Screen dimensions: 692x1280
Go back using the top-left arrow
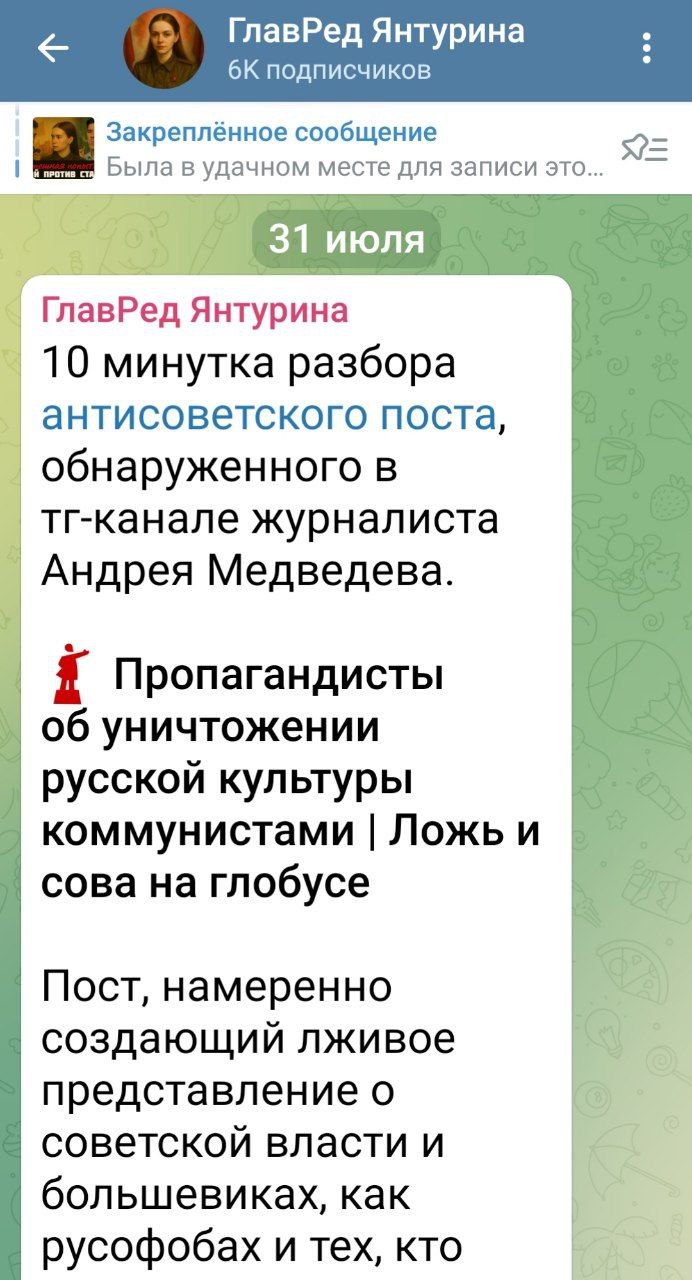[52, 48]
